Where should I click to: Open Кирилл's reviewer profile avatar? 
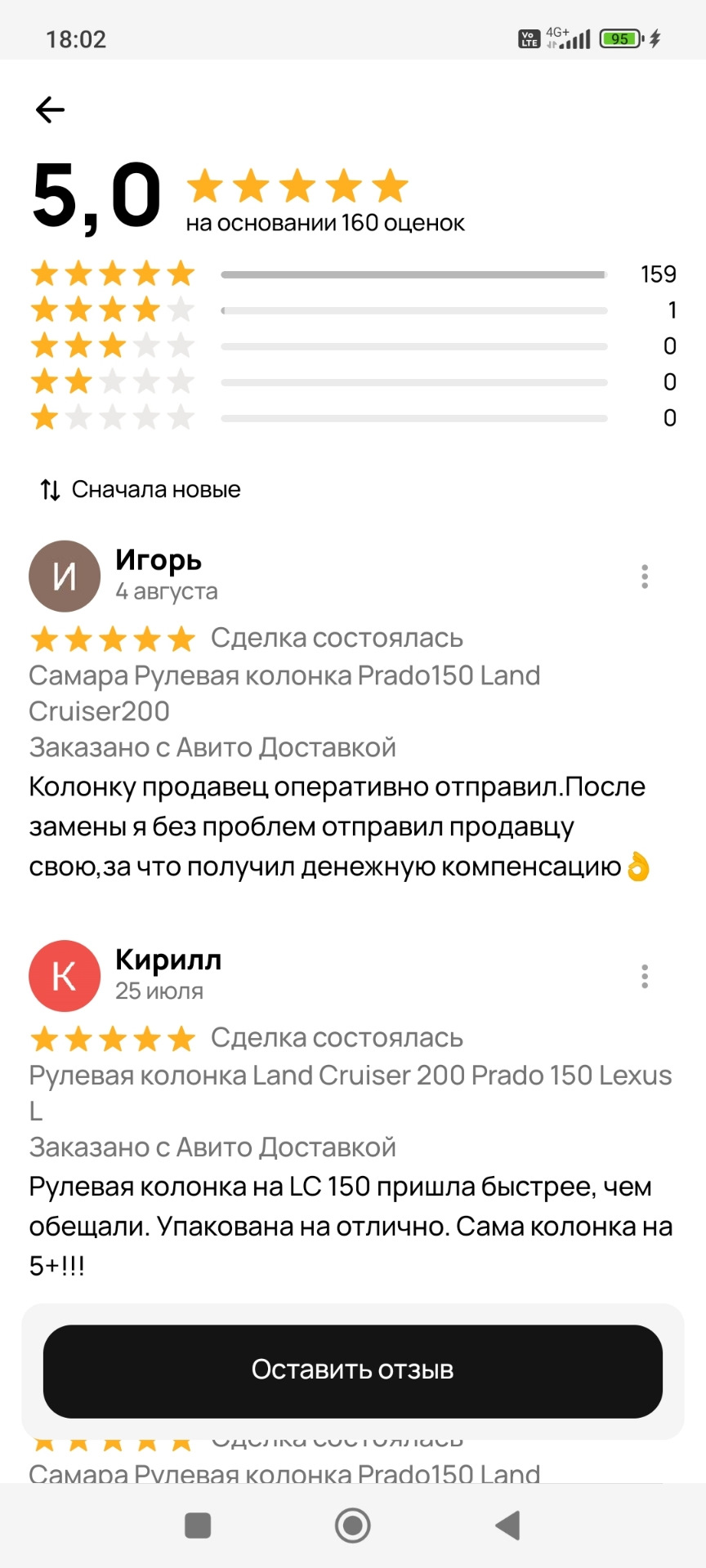pos(65,976)
